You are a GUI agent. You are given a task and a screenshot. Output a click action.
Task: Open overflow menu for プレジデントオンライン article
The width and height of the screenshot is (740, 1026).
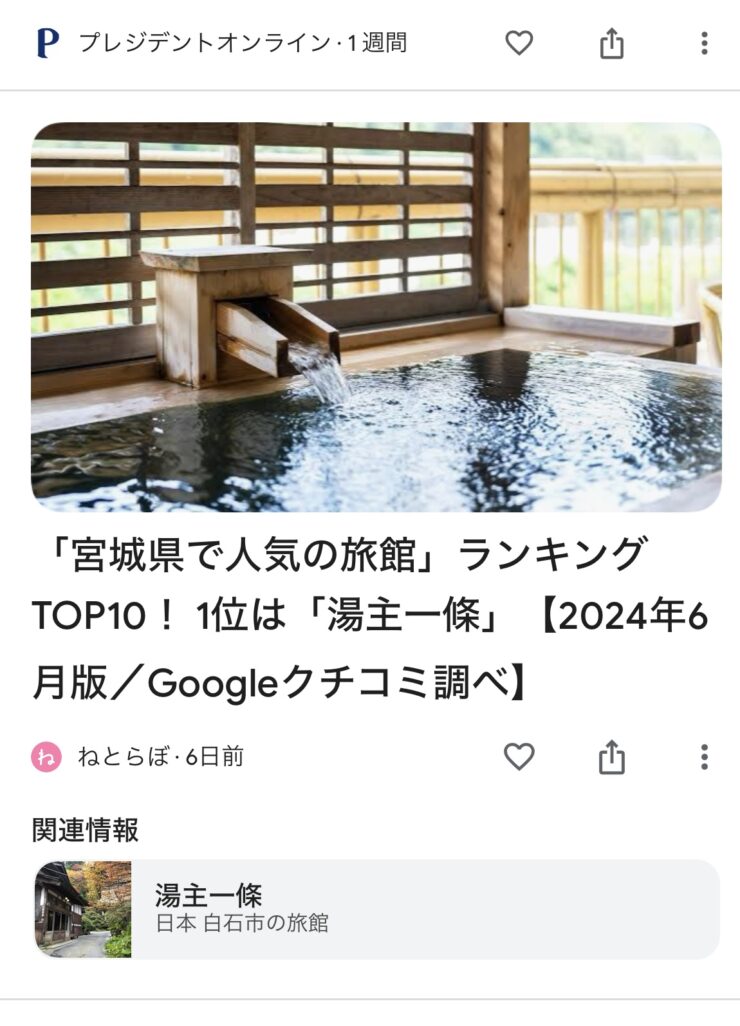(x=704, y=43)
